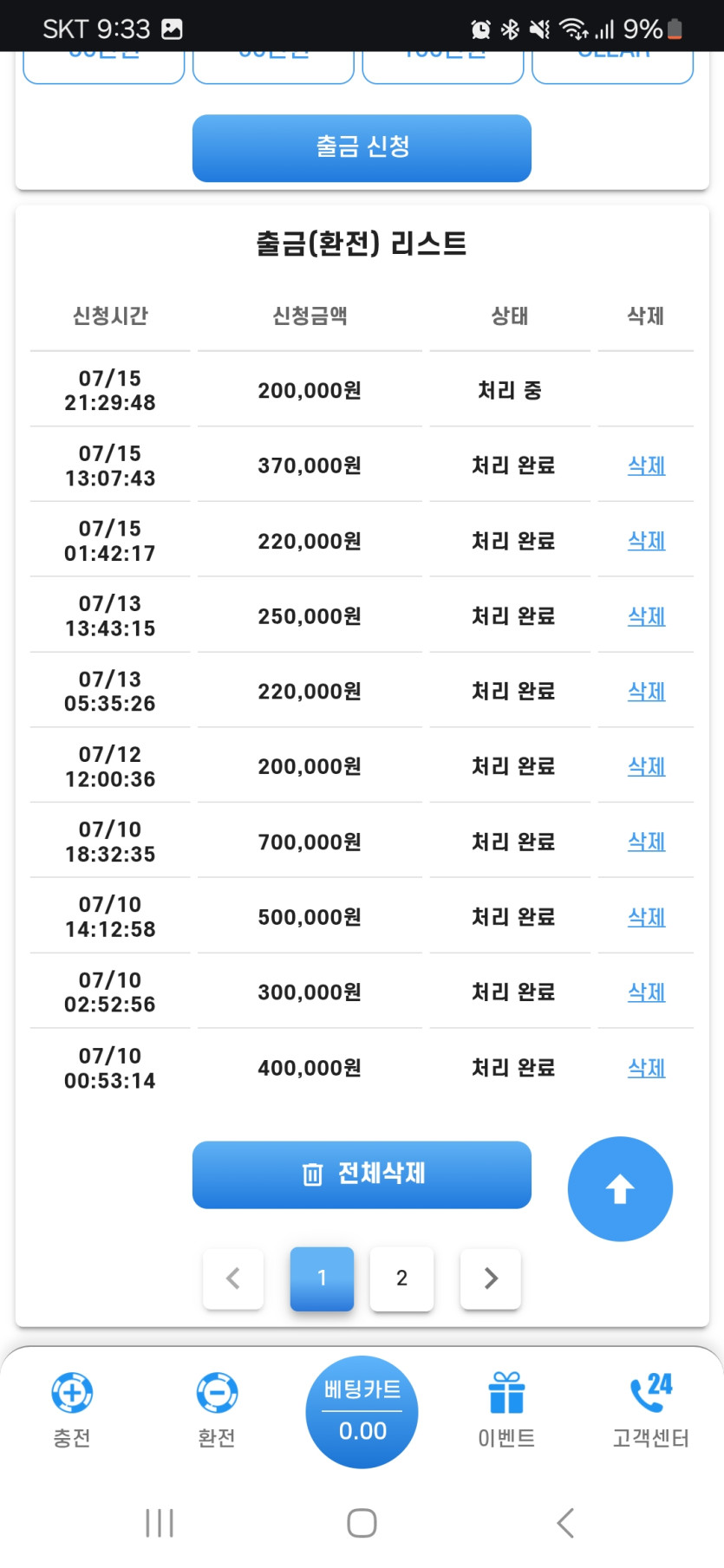Go to the next page arrow

point(491,1278)
